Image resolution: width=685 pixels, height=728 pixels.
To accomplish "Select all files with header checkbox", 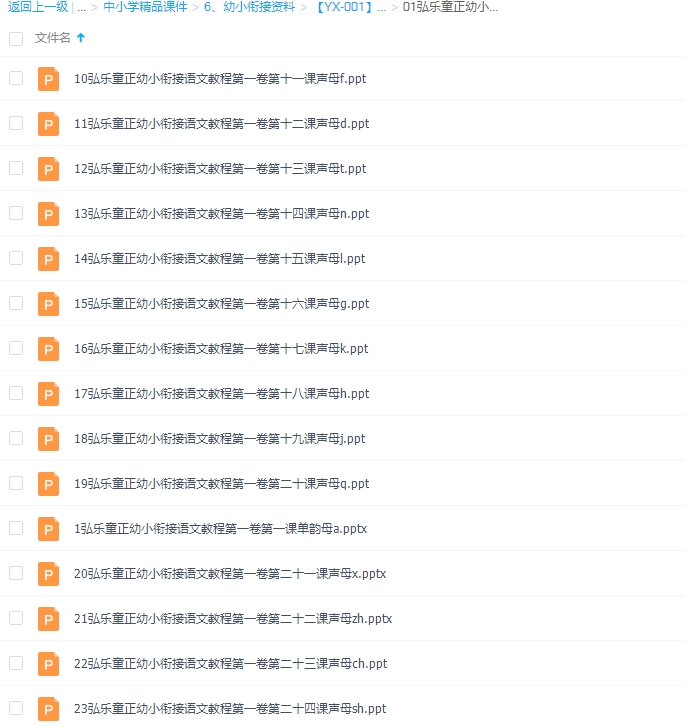I will [16, 39].
